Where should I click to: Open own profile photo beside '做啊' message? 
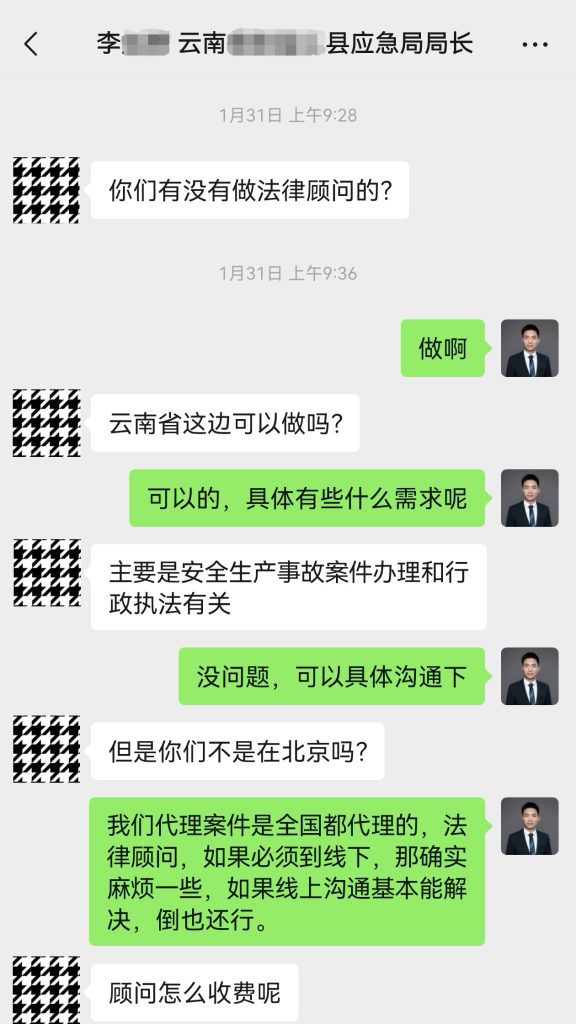(530, 348)
